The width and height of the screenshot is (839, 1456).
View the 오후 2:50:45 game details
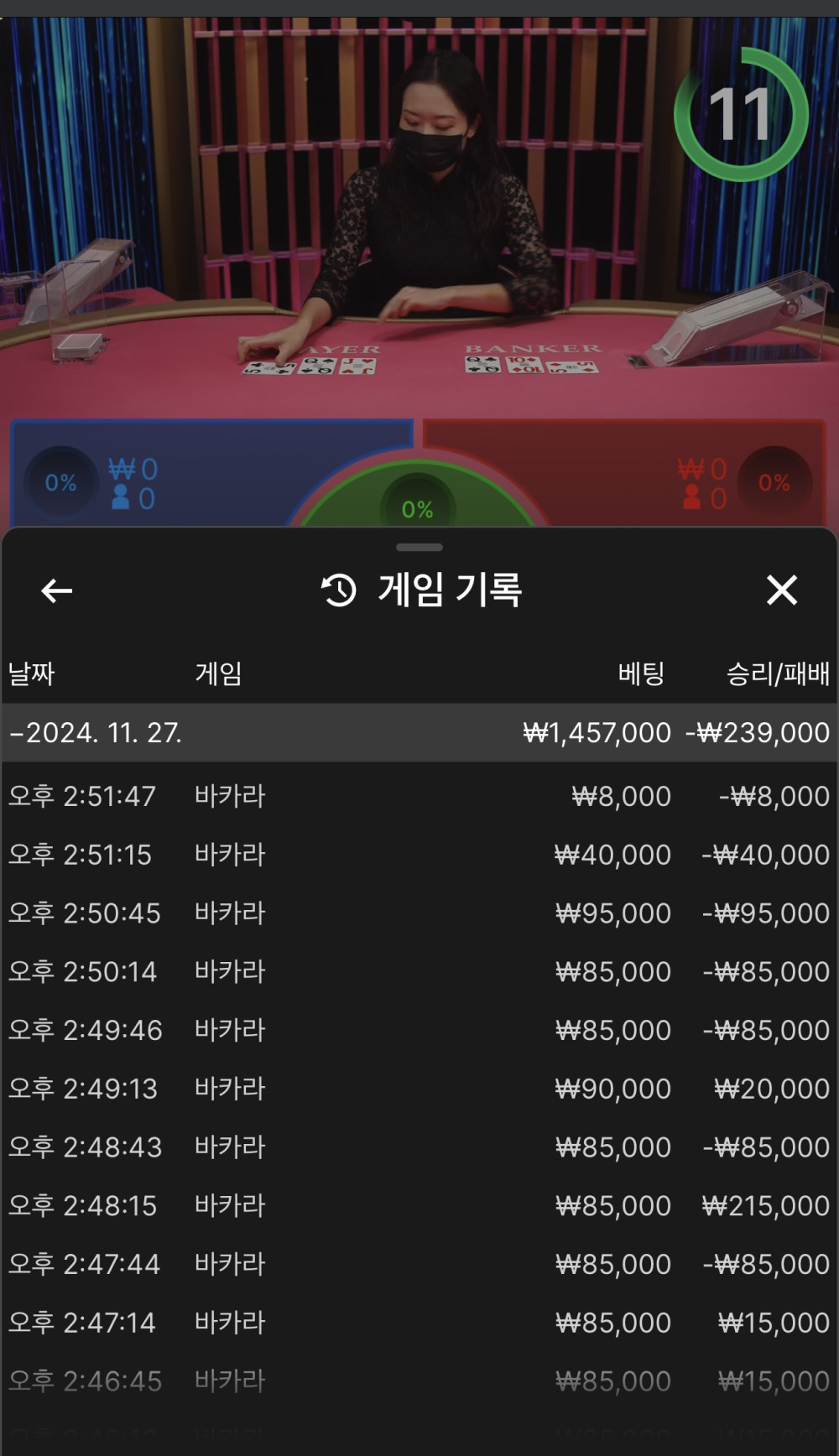pyautogui.click(x=419, y=913)
